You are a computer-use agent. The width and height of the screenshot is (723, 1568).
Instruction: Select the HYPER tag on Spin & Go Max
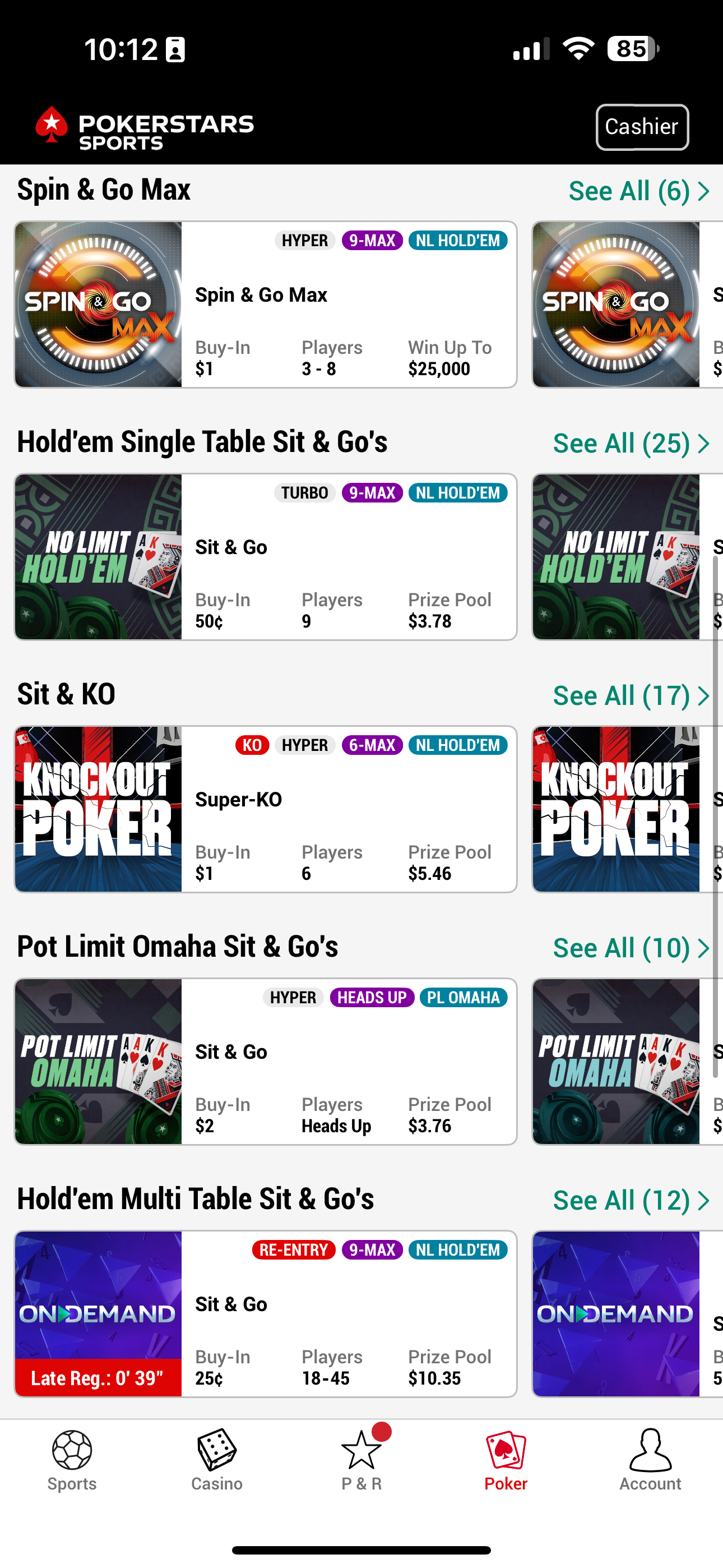(304, 240)
